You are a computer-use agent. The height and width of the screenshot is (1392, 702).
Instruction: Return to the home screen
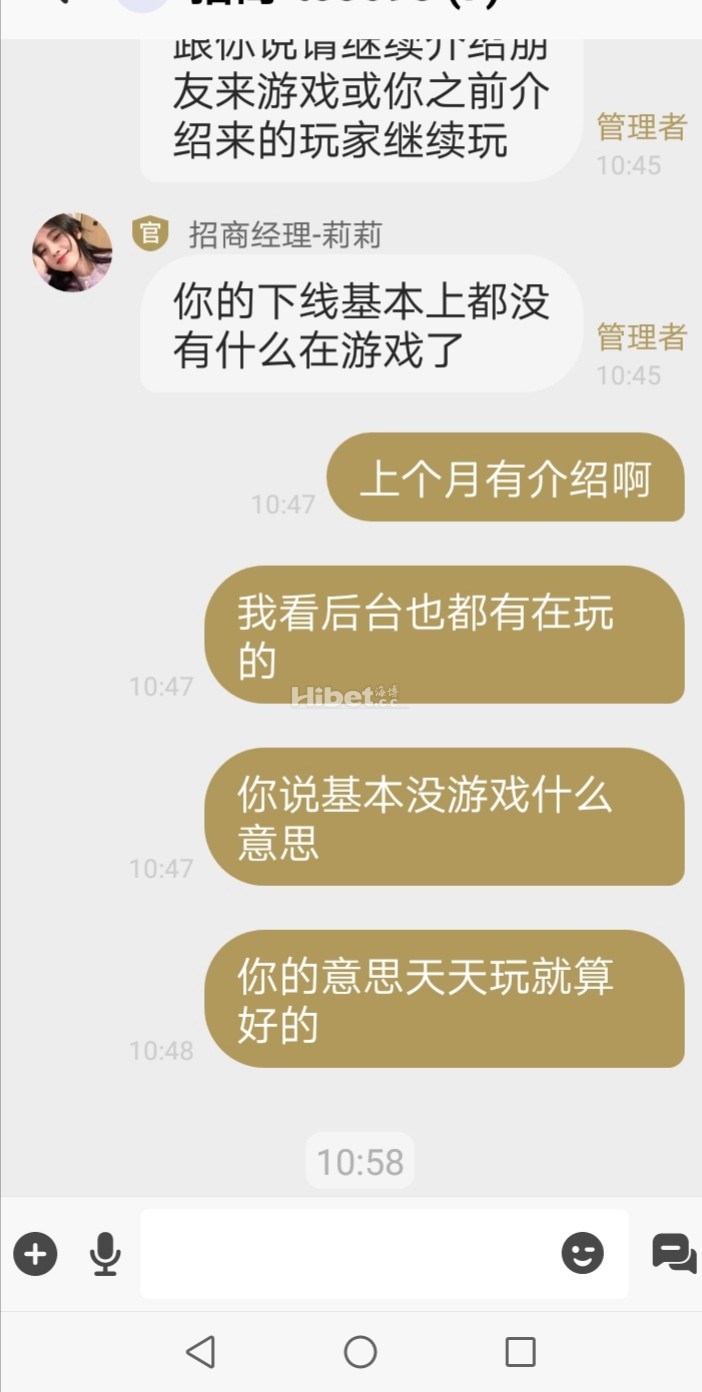click(360, 1352)
